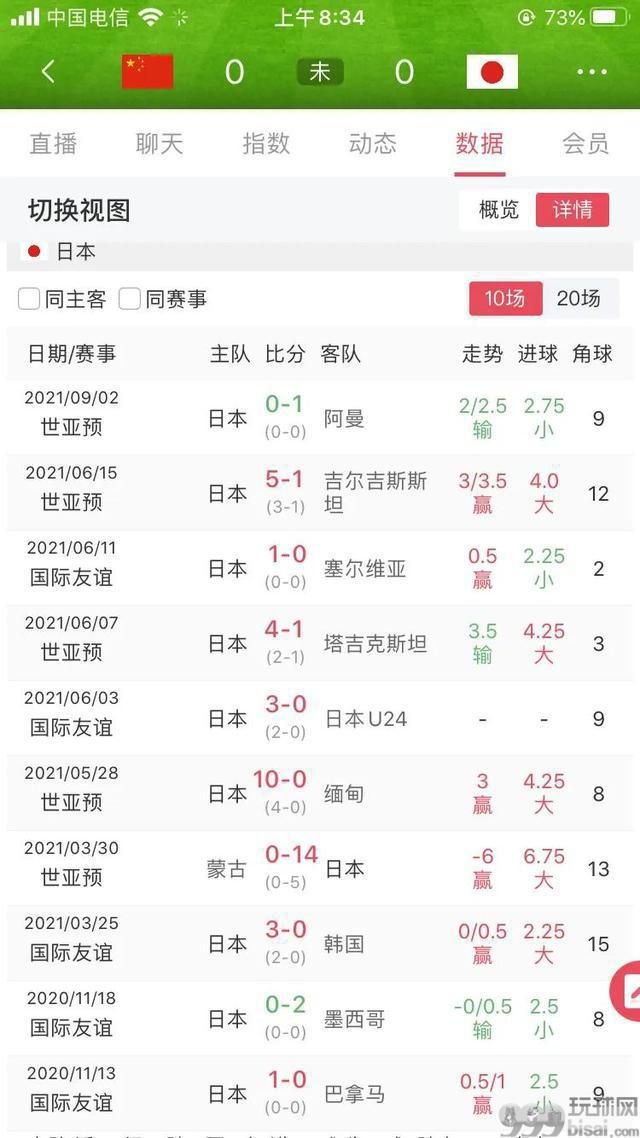Select the 详情 view button
Viewport: 640px width, 1138px height.
573,210
